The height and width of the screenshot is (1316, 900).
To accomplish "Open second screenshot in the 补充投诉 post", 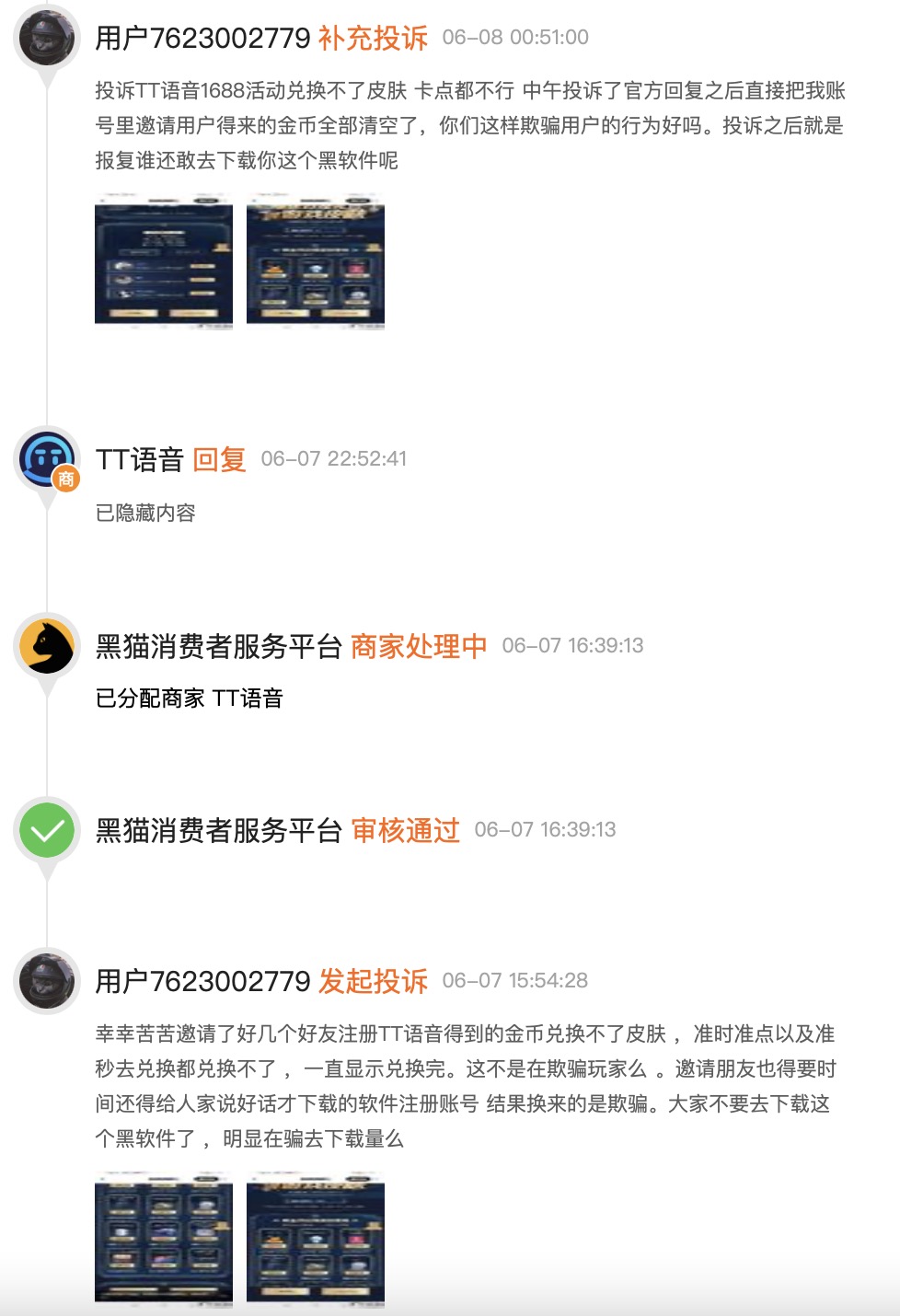I will point(316,261).
